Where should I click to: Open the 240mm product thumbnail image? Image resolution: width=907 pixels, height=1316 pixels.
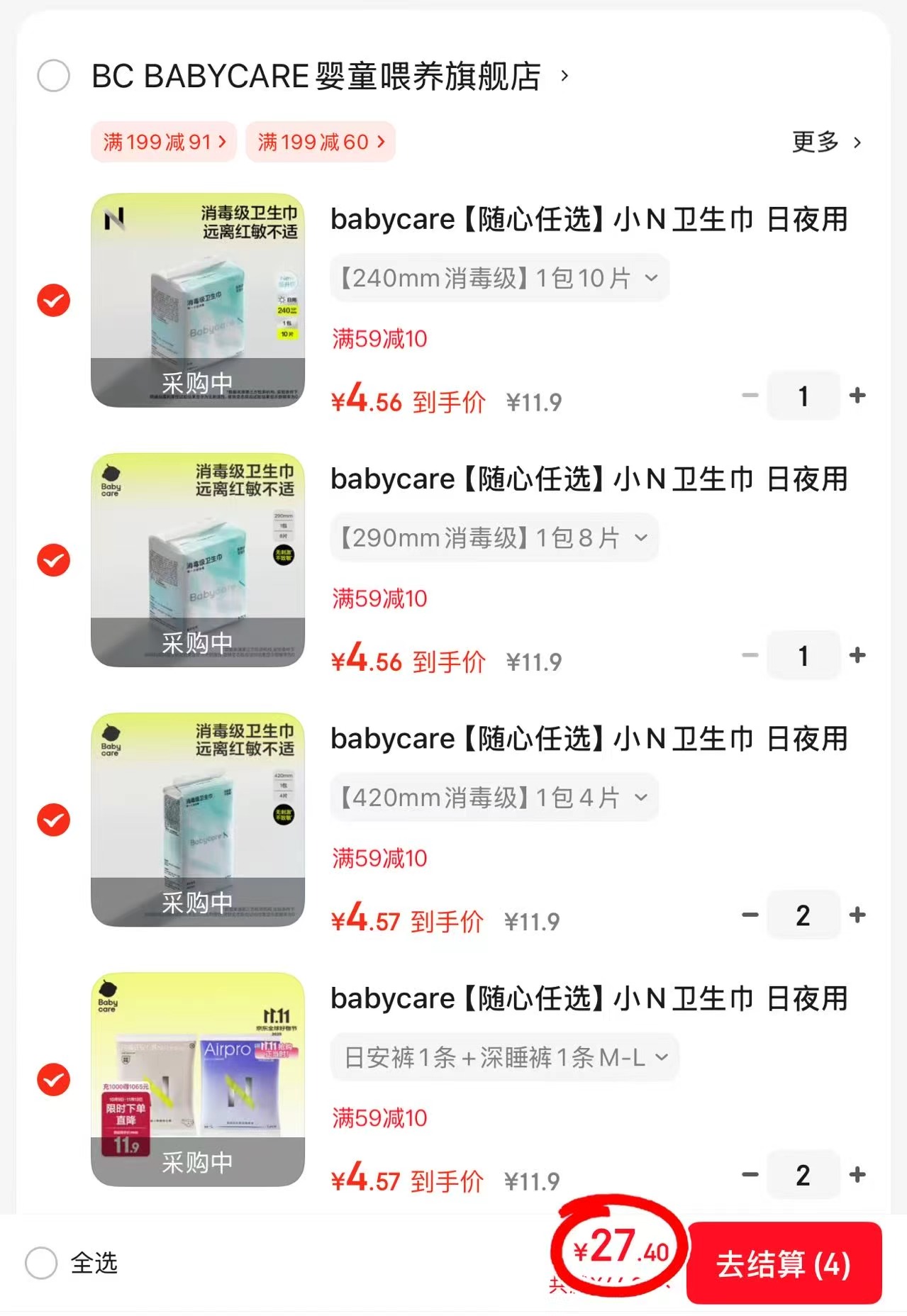click(199, 300)
